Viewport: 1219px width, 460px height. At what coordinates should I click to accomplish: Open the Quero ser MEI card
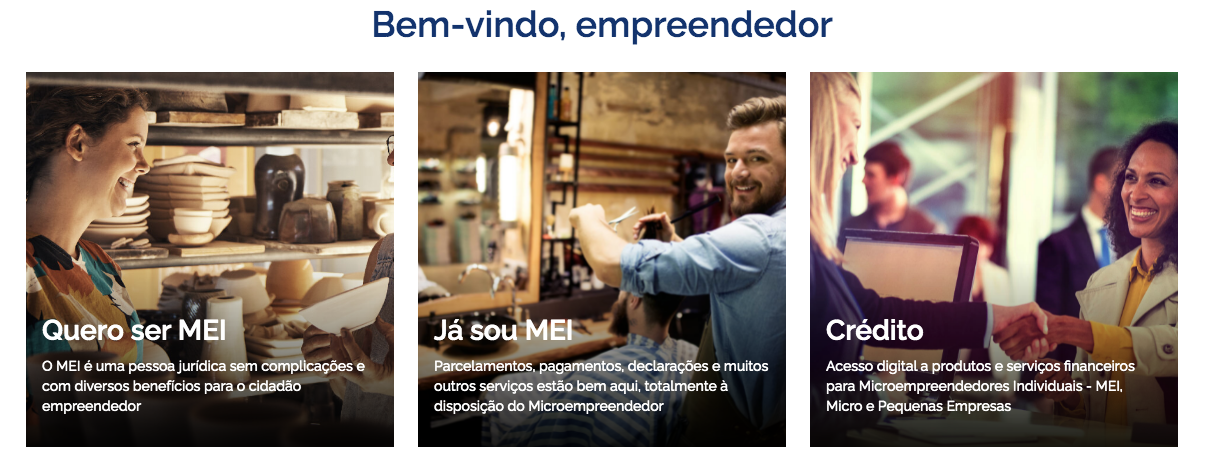pos(210,260)
